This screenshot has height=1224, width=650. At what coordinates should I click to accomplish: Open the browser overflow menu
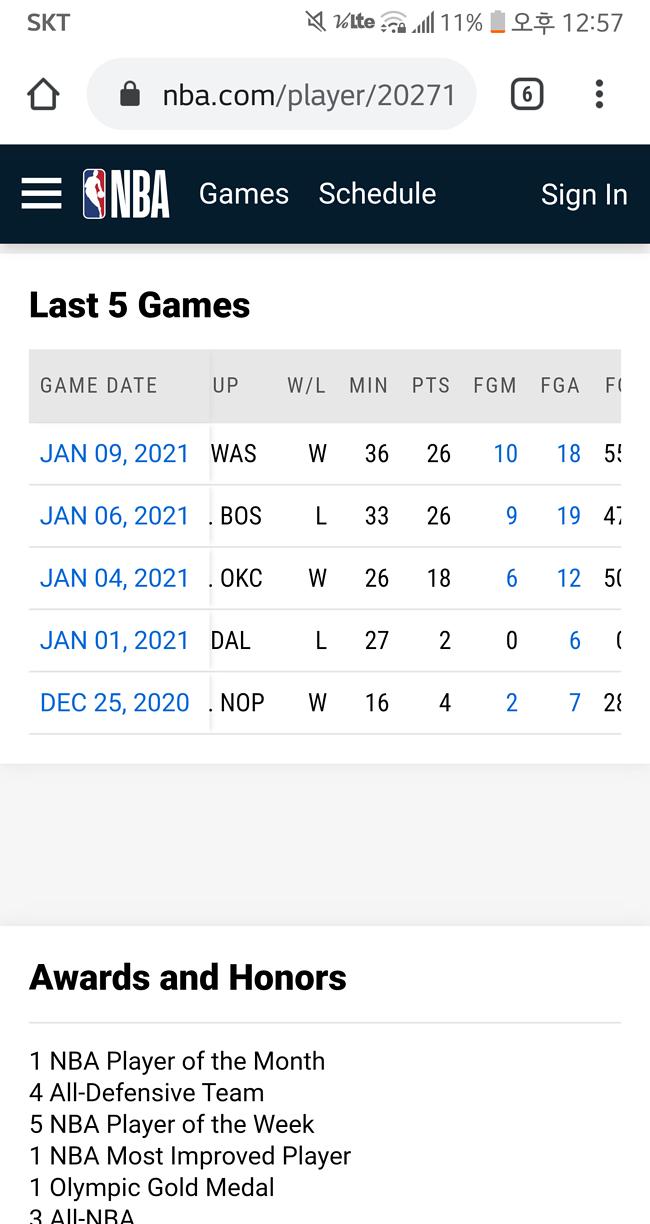[x=599, y=95]
